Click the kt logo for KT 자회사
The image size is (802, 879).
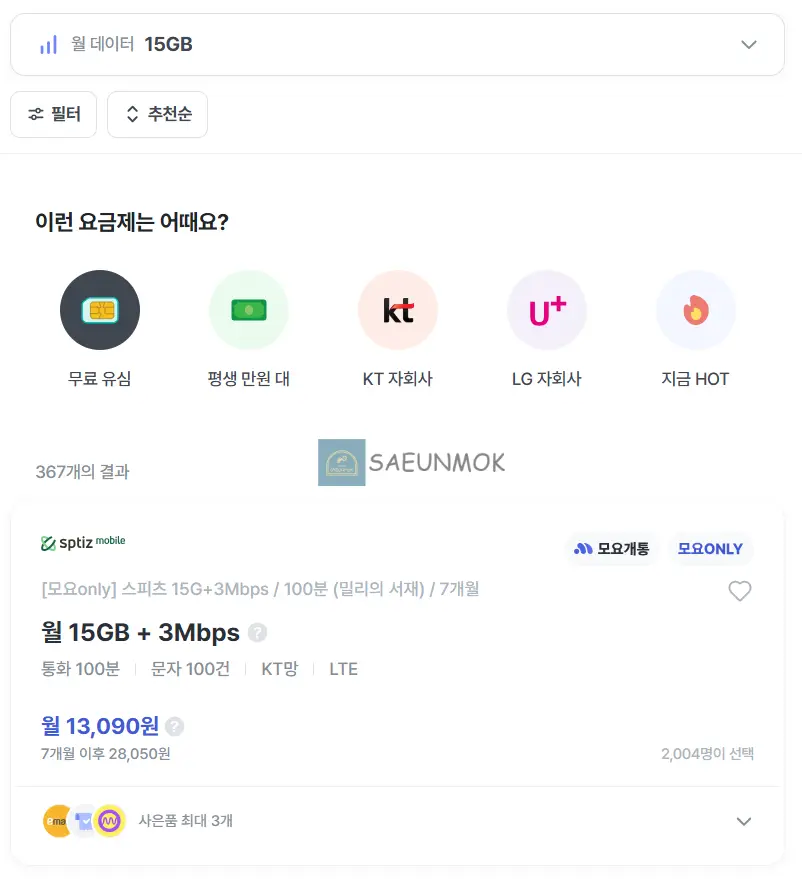pyautogui.click(x=397, y=310)
